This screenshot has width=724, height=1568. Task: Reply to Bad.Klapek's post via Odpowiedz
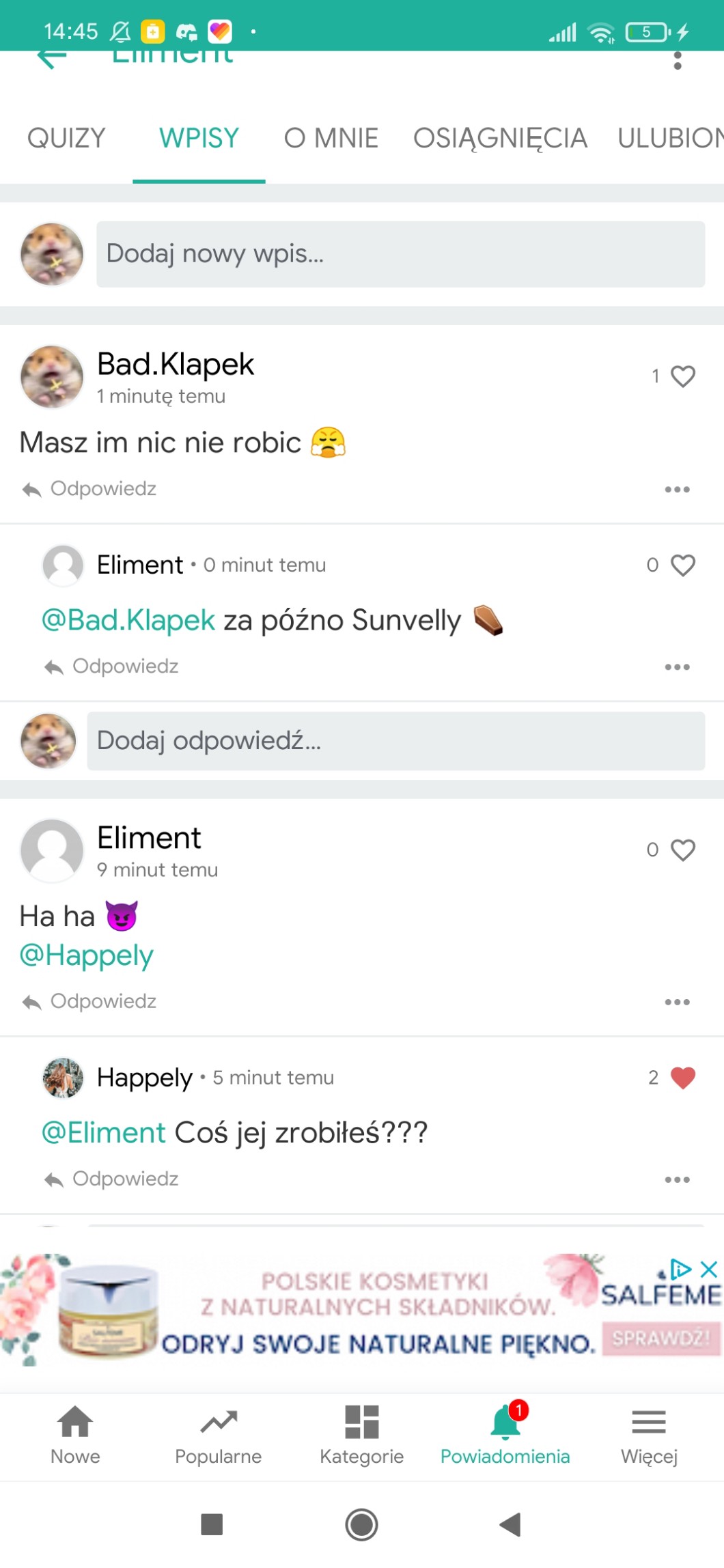[89, 489]
